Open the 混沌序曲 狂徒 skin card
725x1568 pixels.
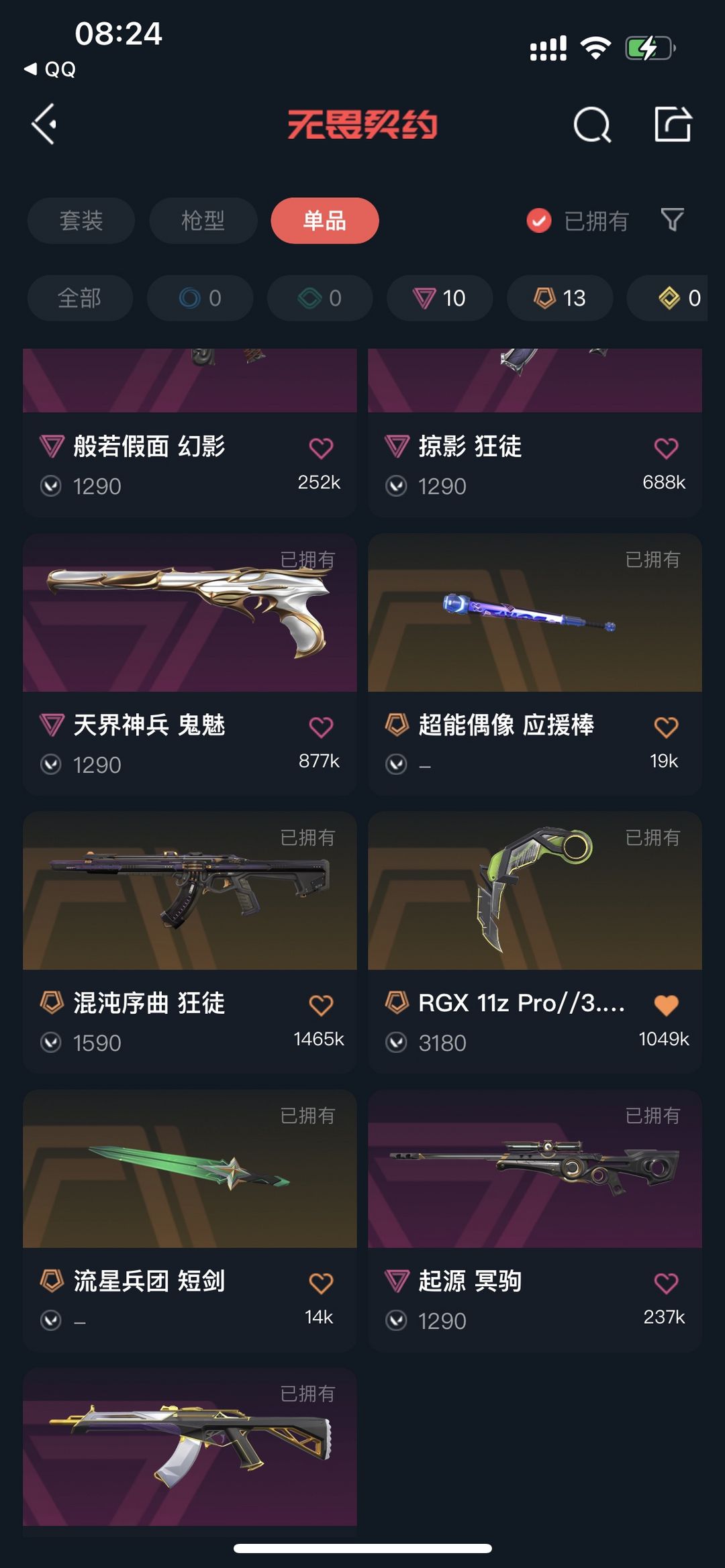point(190,942)
